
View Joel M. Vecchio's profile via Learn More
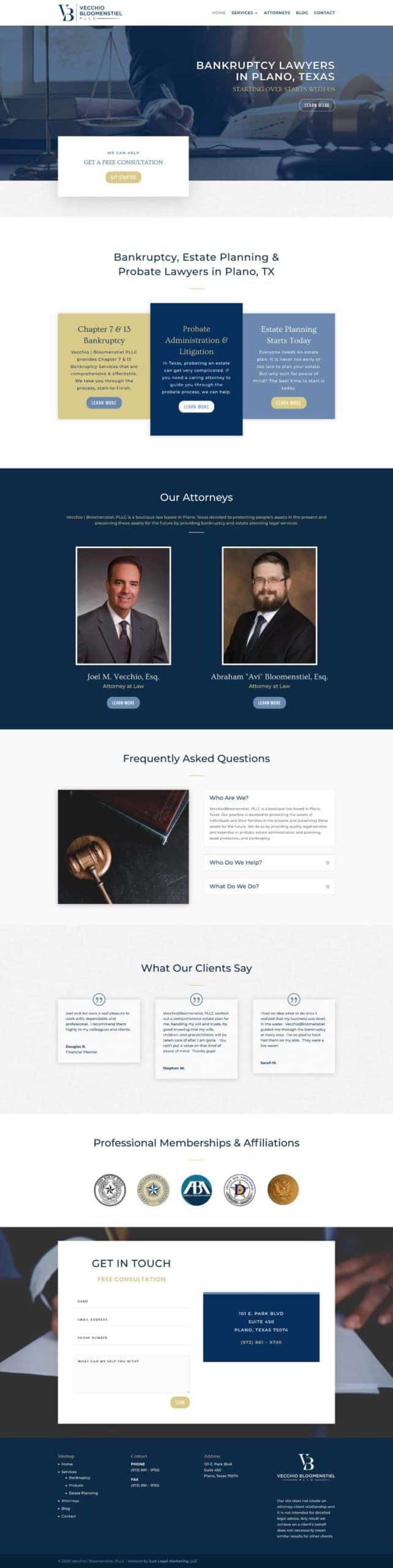(x=123, y=703)
